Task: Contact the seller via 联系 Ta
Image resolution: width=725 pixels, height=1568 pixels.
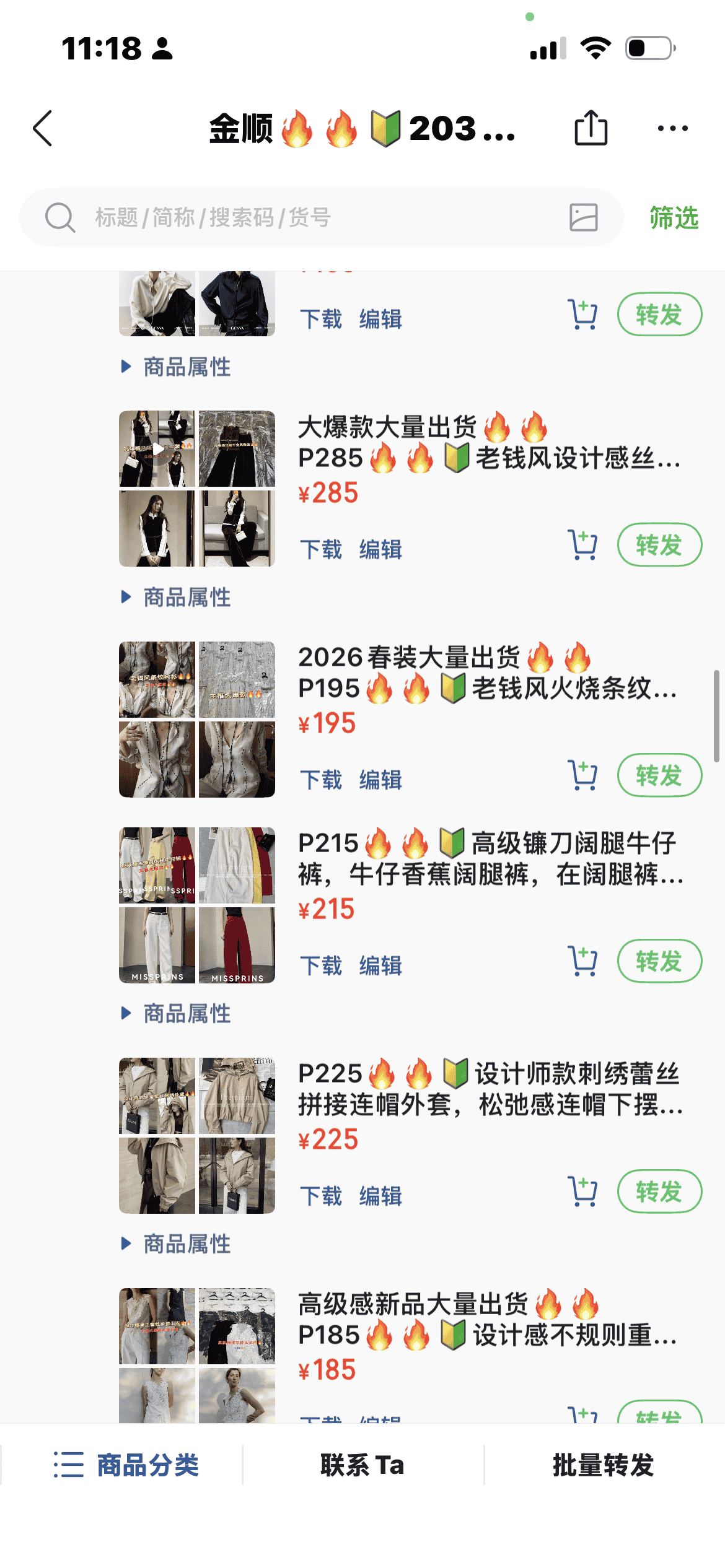Action: point(362,1465)
